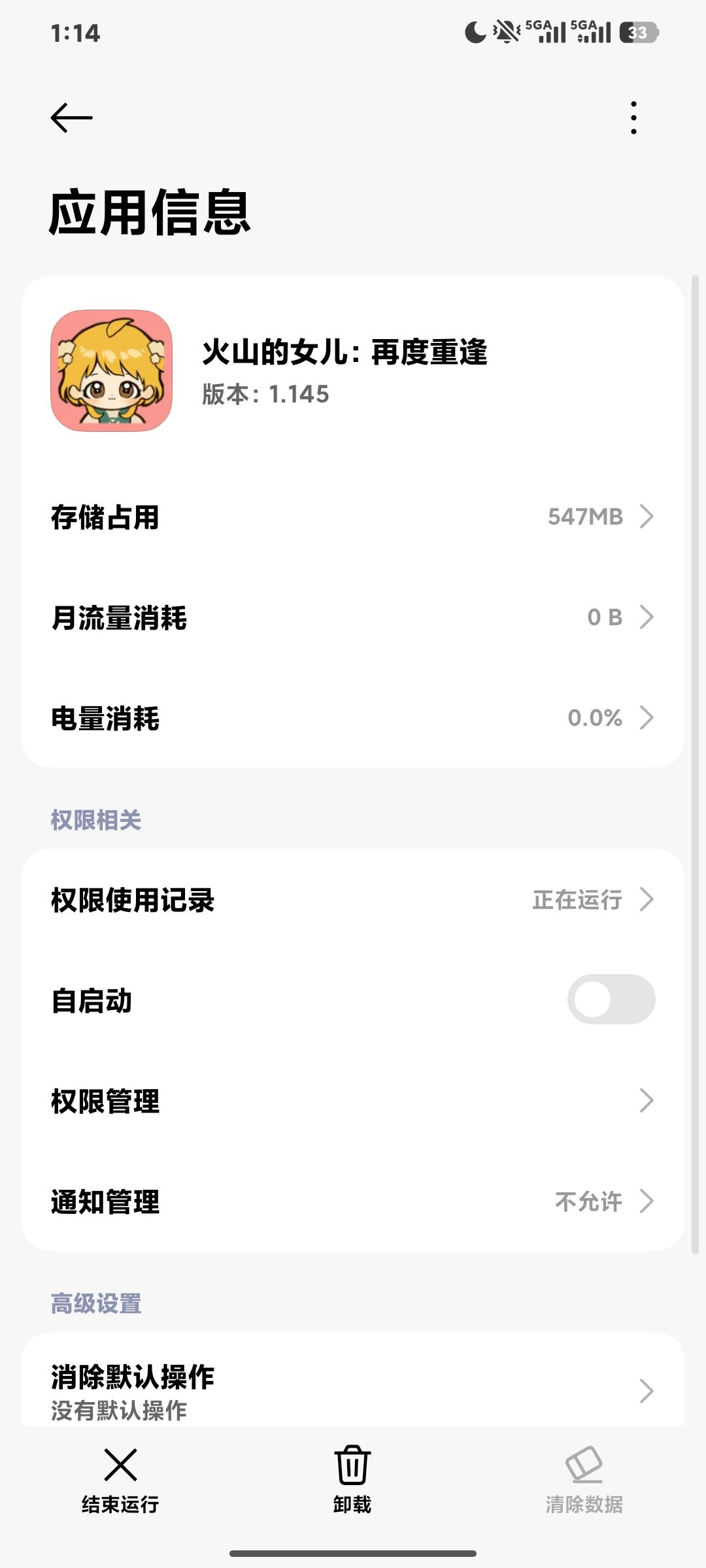This screenshot has height=1568, width=706.
Task: Open 权限管理 permission management
Action: (x=353, y=1102)
